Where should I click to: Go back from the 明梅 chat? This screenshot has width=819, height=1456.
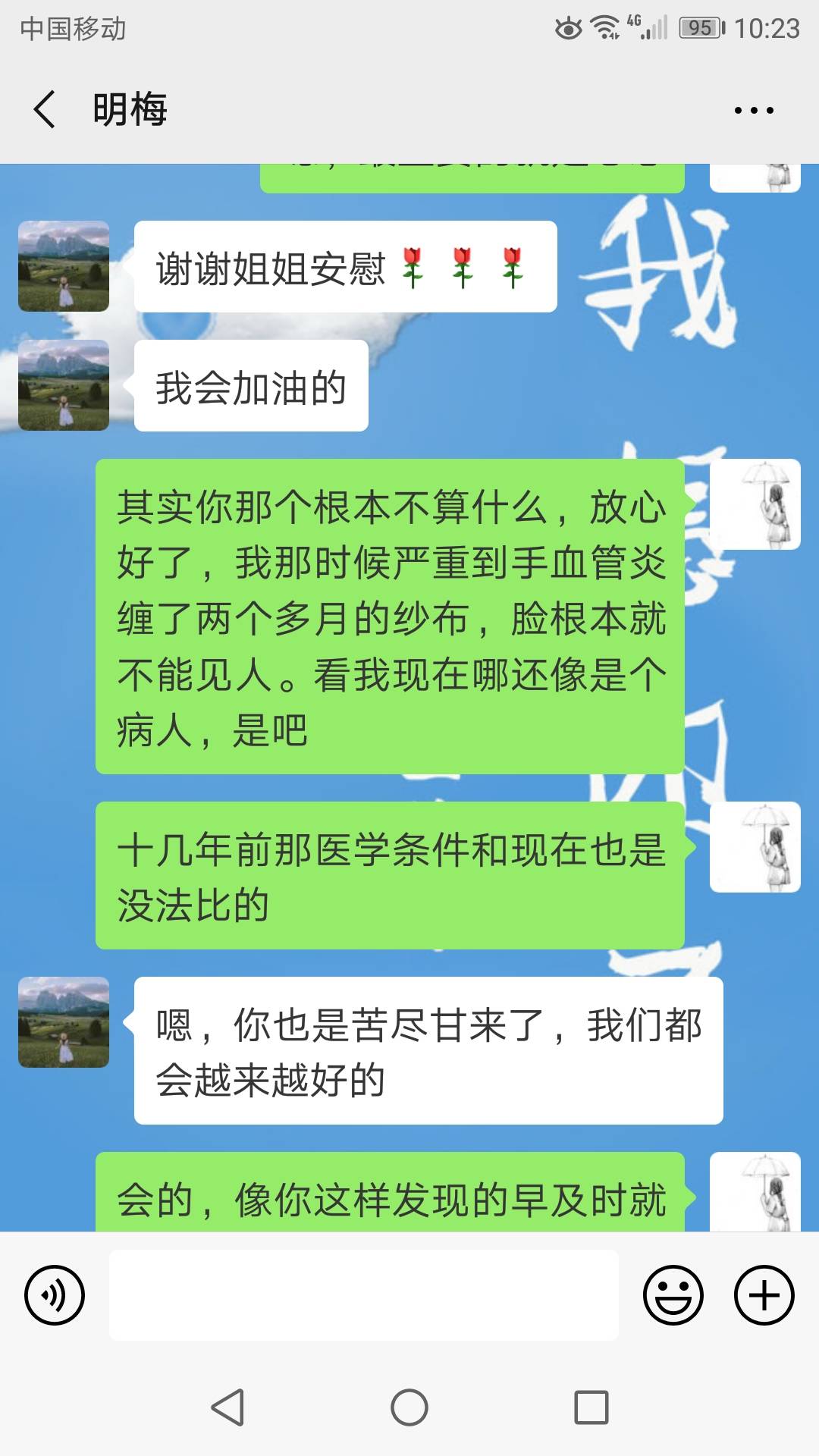coord(45,109)
